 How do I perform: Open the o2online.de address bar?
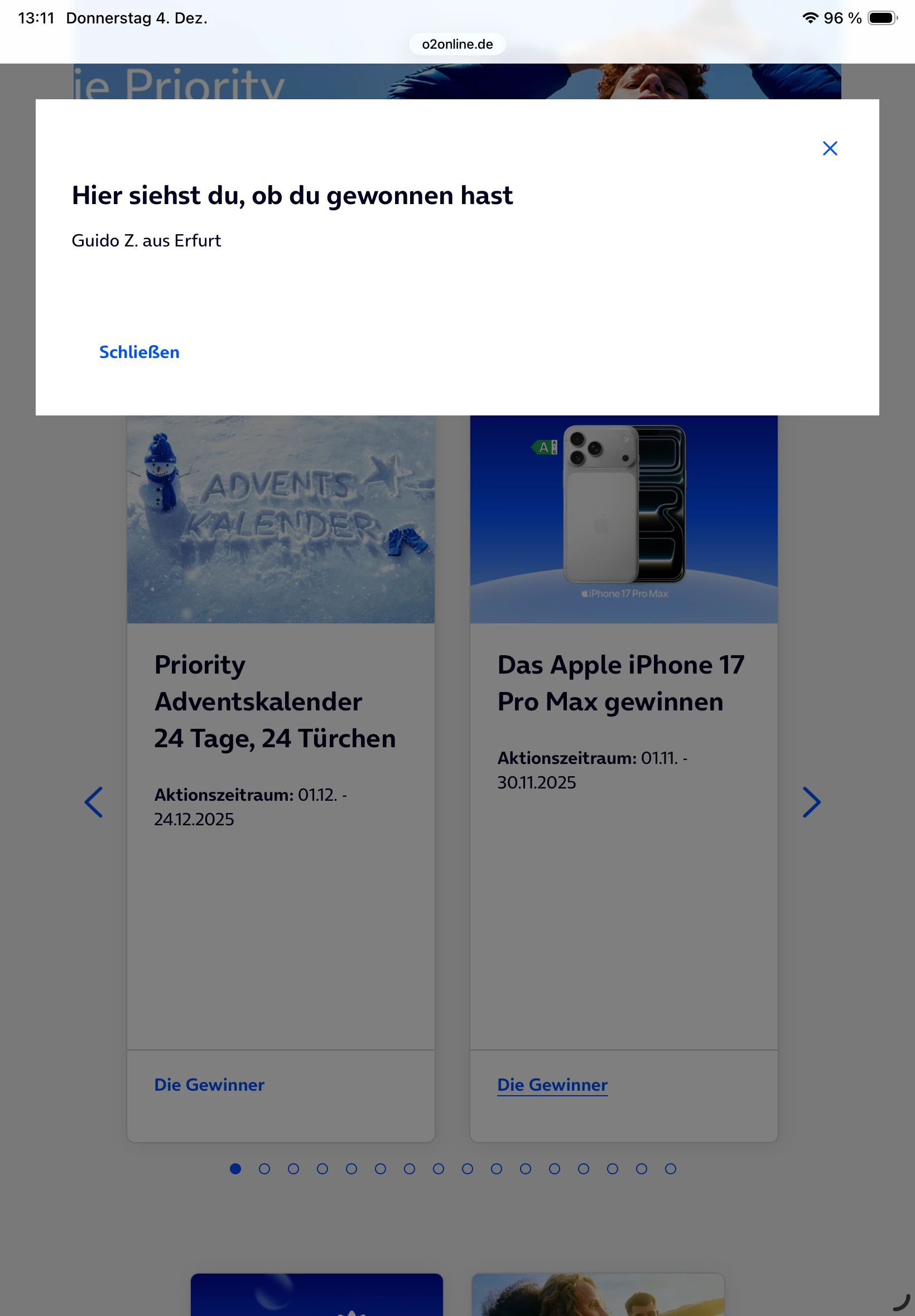click(457, 44)
